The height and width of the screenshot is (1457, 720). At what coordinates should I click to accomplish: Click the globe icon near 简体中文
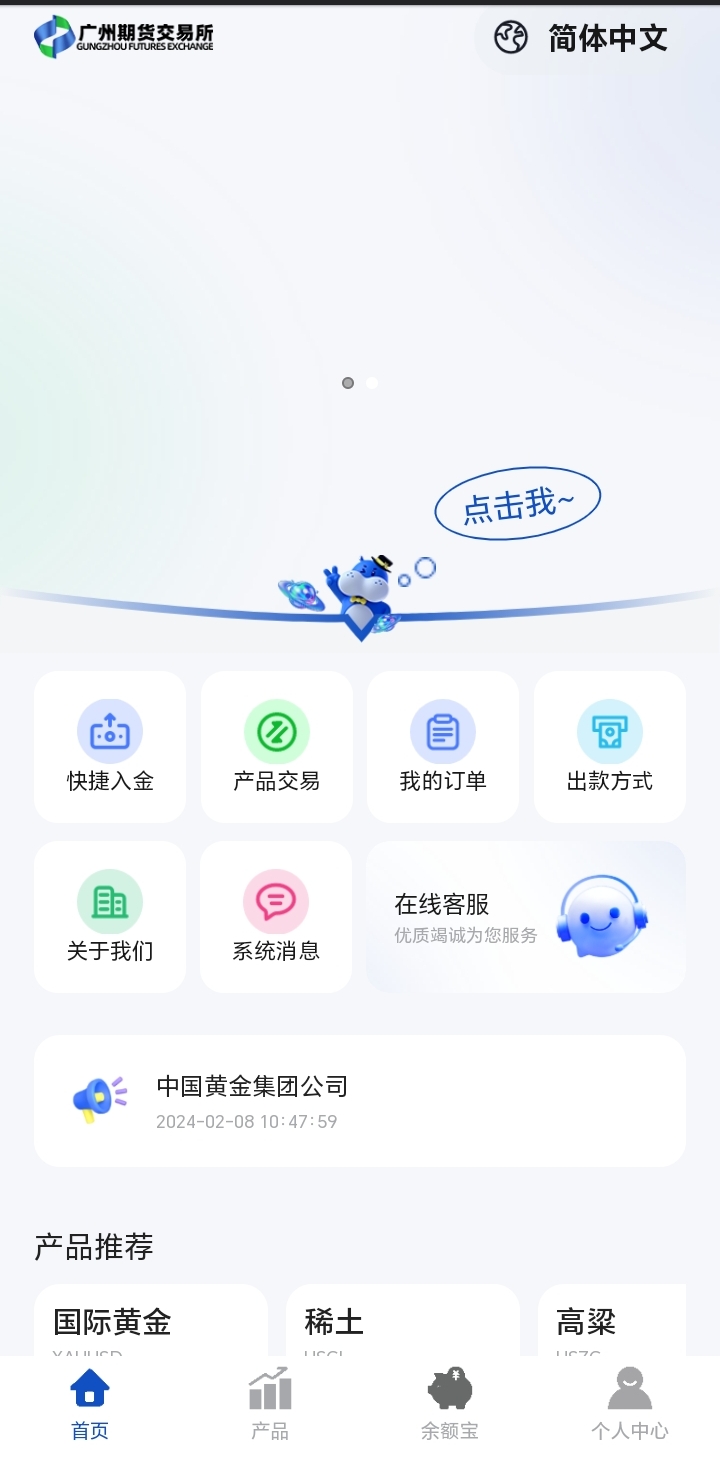(510, 38)
